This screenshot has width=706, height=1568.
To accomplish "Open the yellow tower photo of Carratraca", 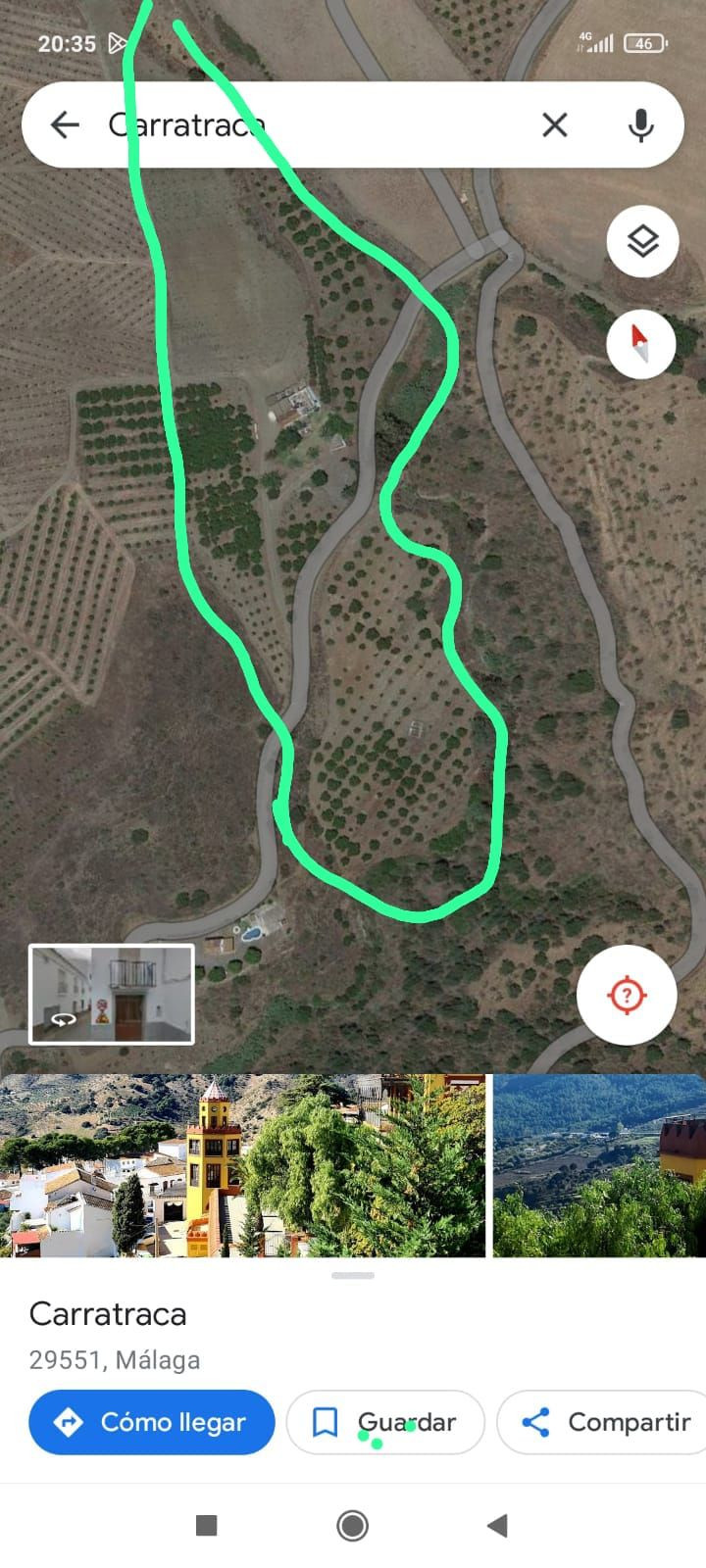I will click(x=242, y=1165).
